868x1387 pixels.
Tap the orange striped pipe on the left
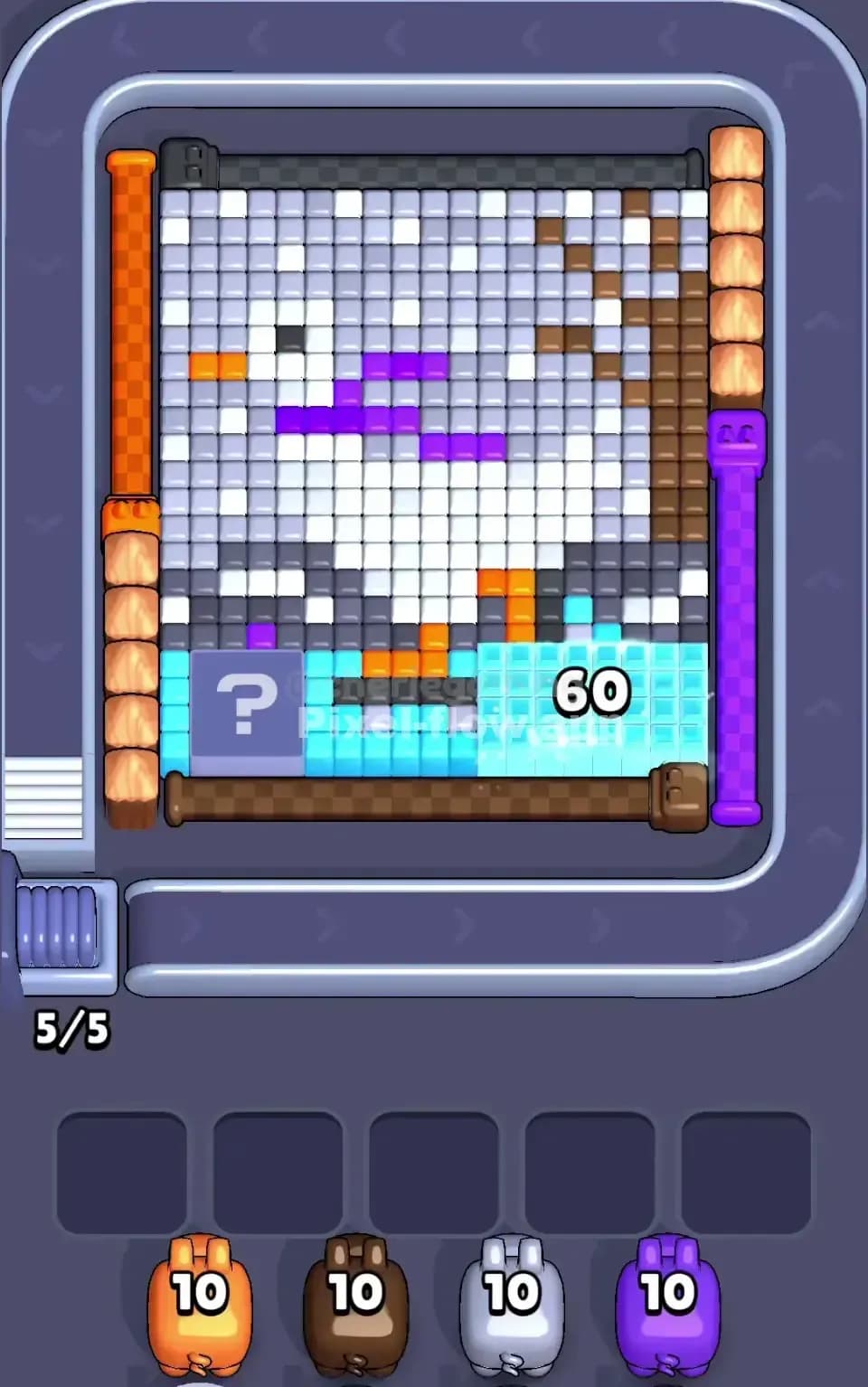(129, 326)
